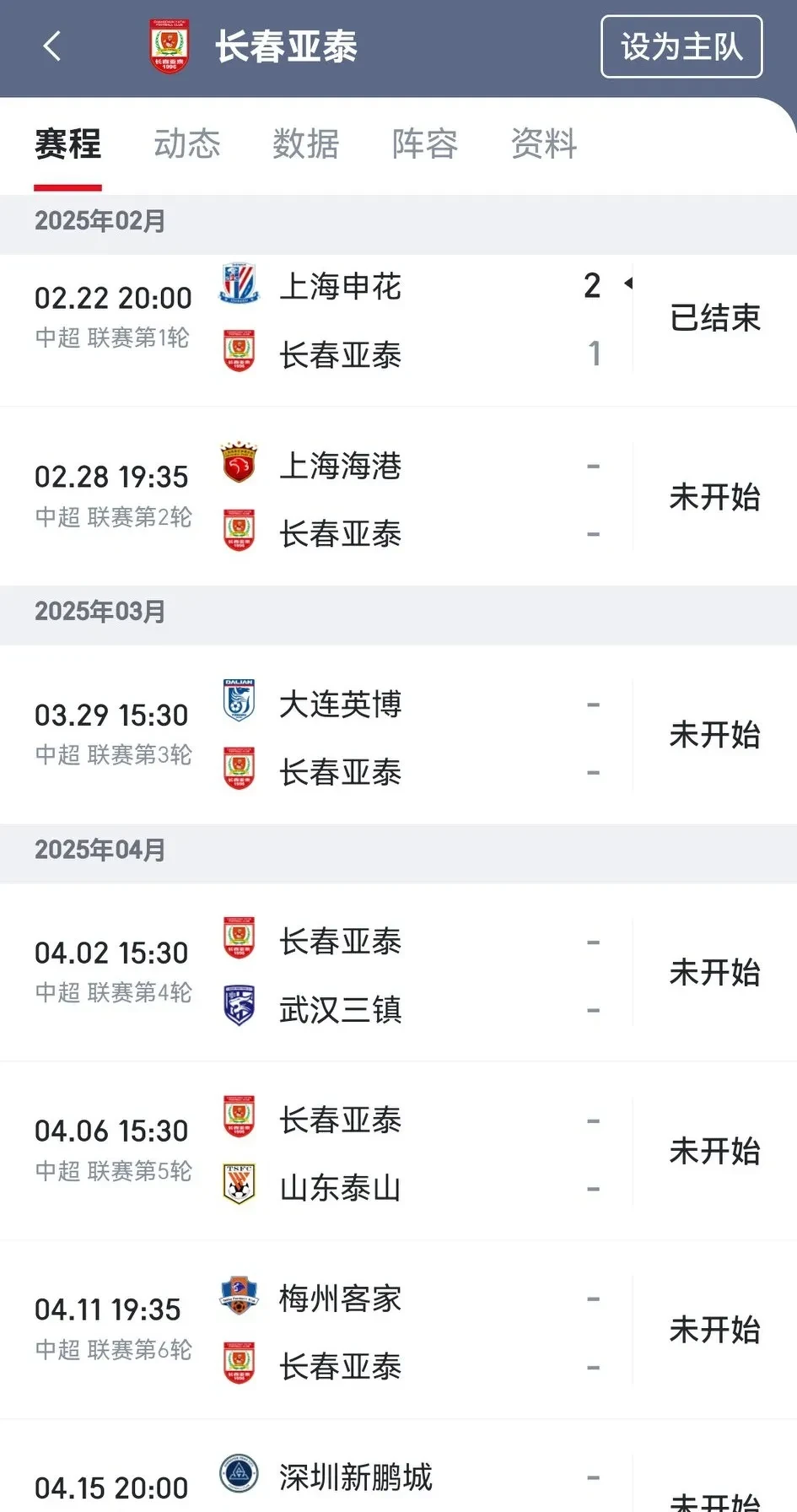Viewport: 797px width, 1512px height.
Task: View the 资料 tab
Action: [544, 143]
